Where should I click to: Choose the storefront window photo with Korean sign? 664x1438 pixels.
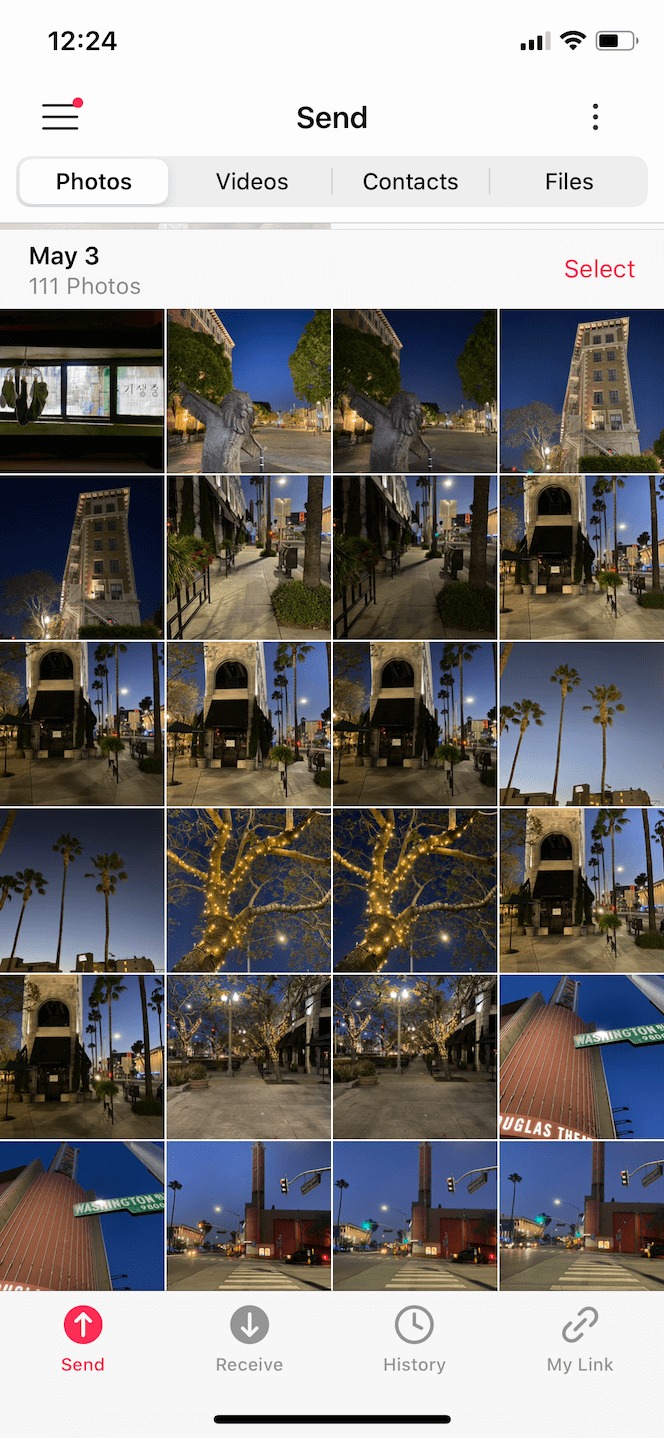pos(82,390)
